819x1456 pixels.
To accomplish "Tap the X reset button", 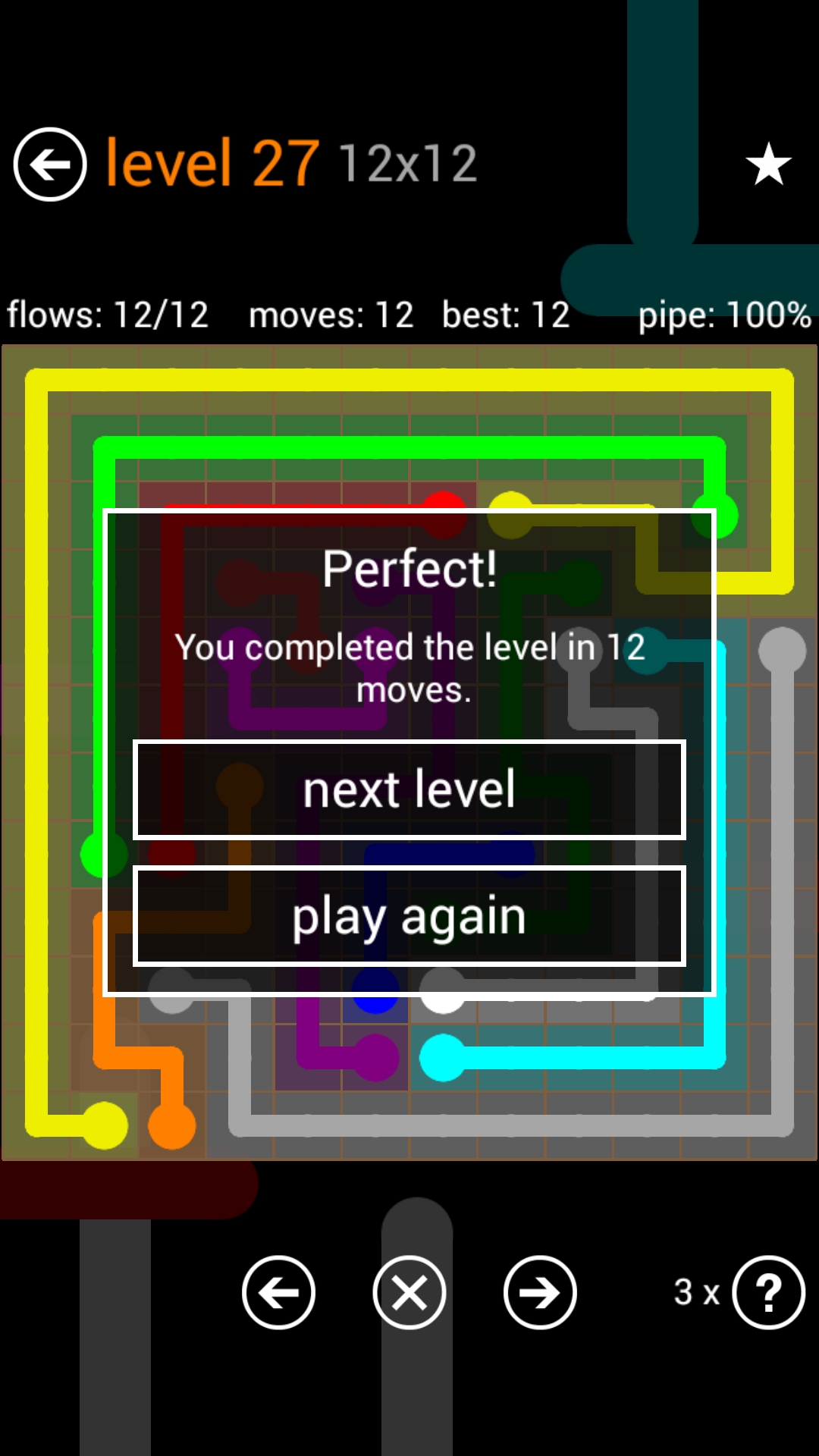I will tap(409, 1292).
